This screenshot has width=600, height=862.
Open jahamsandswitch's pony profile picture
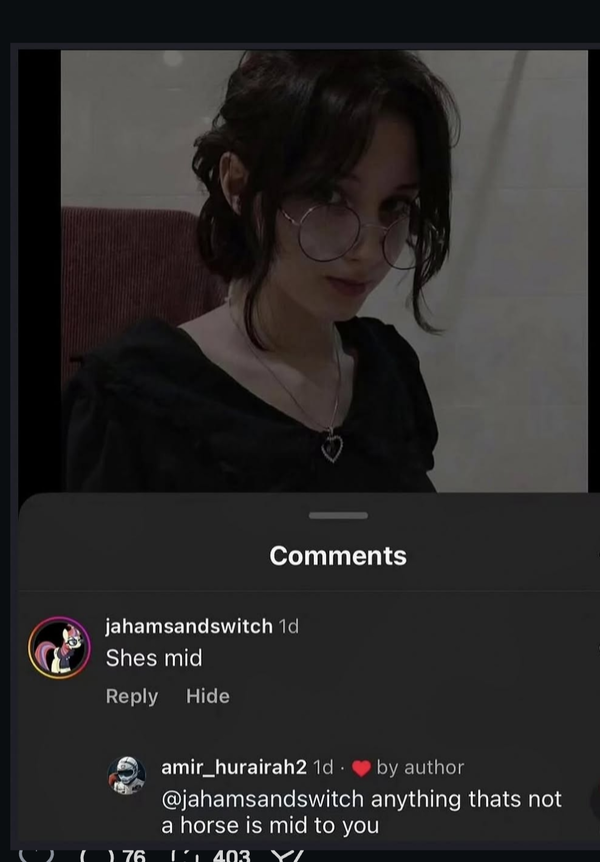click(x=59, y=648)
